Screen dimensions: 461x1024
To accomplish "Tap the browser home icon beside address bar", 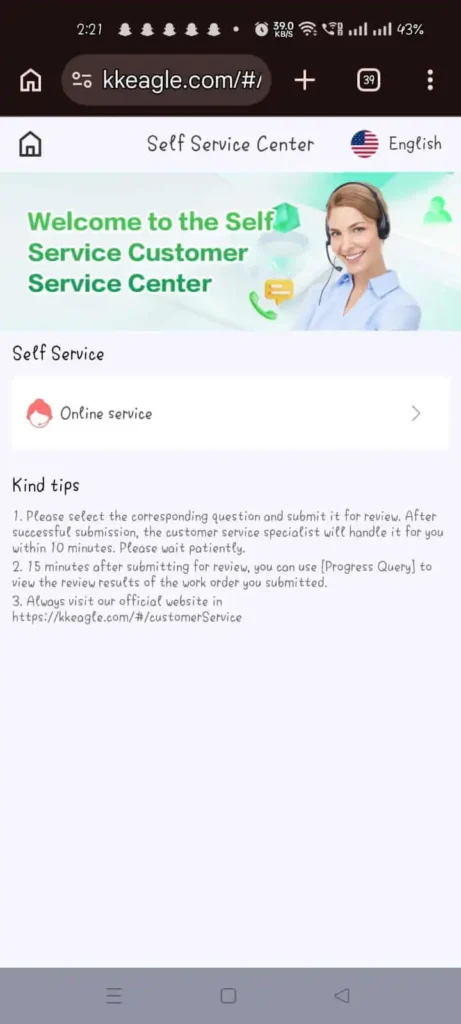I will coord(30,80).
